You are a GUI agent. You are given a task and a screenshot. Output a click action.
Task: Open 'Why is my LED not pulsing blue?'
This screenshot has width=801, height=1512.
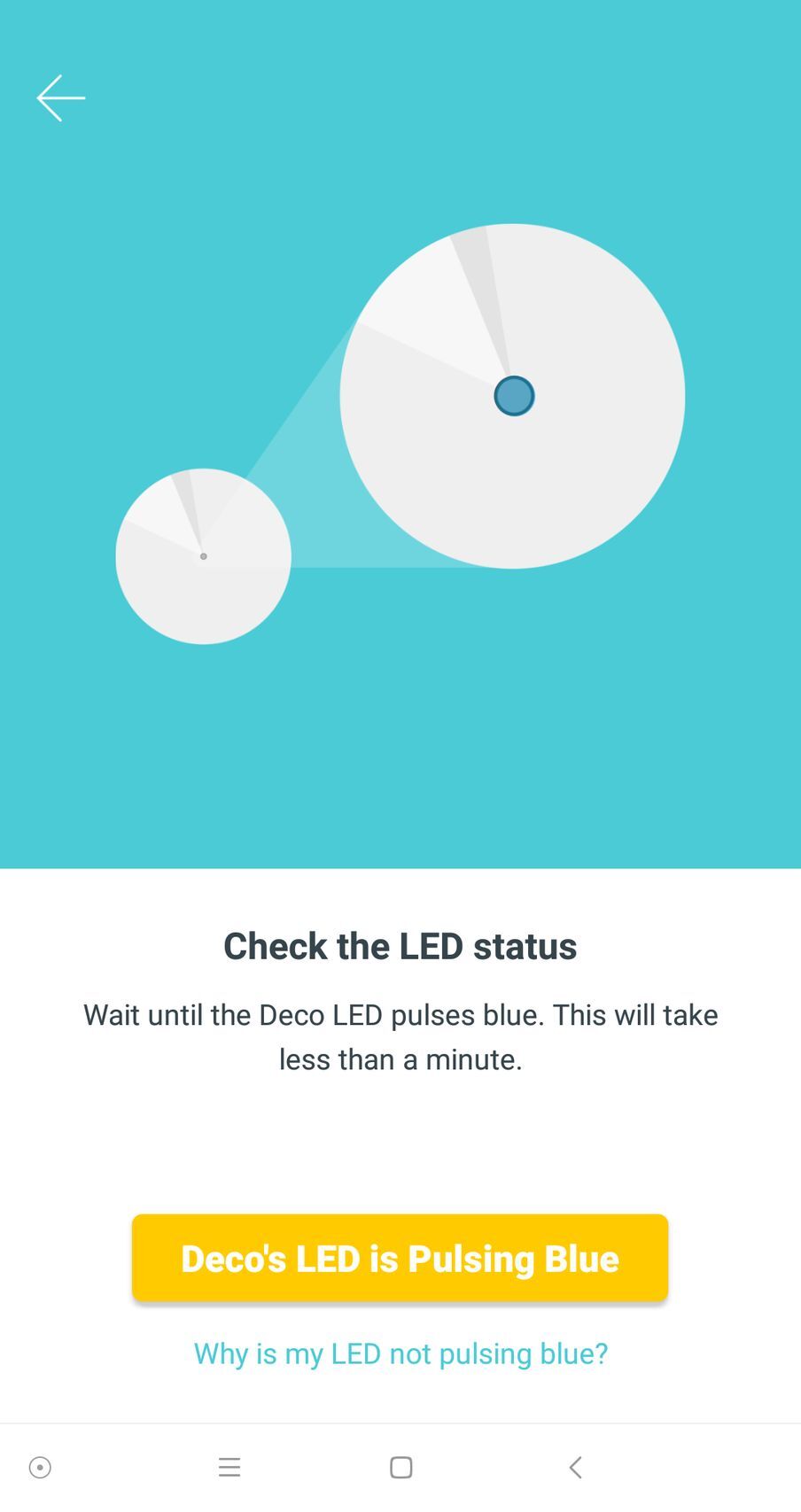tap(400, 1353)
